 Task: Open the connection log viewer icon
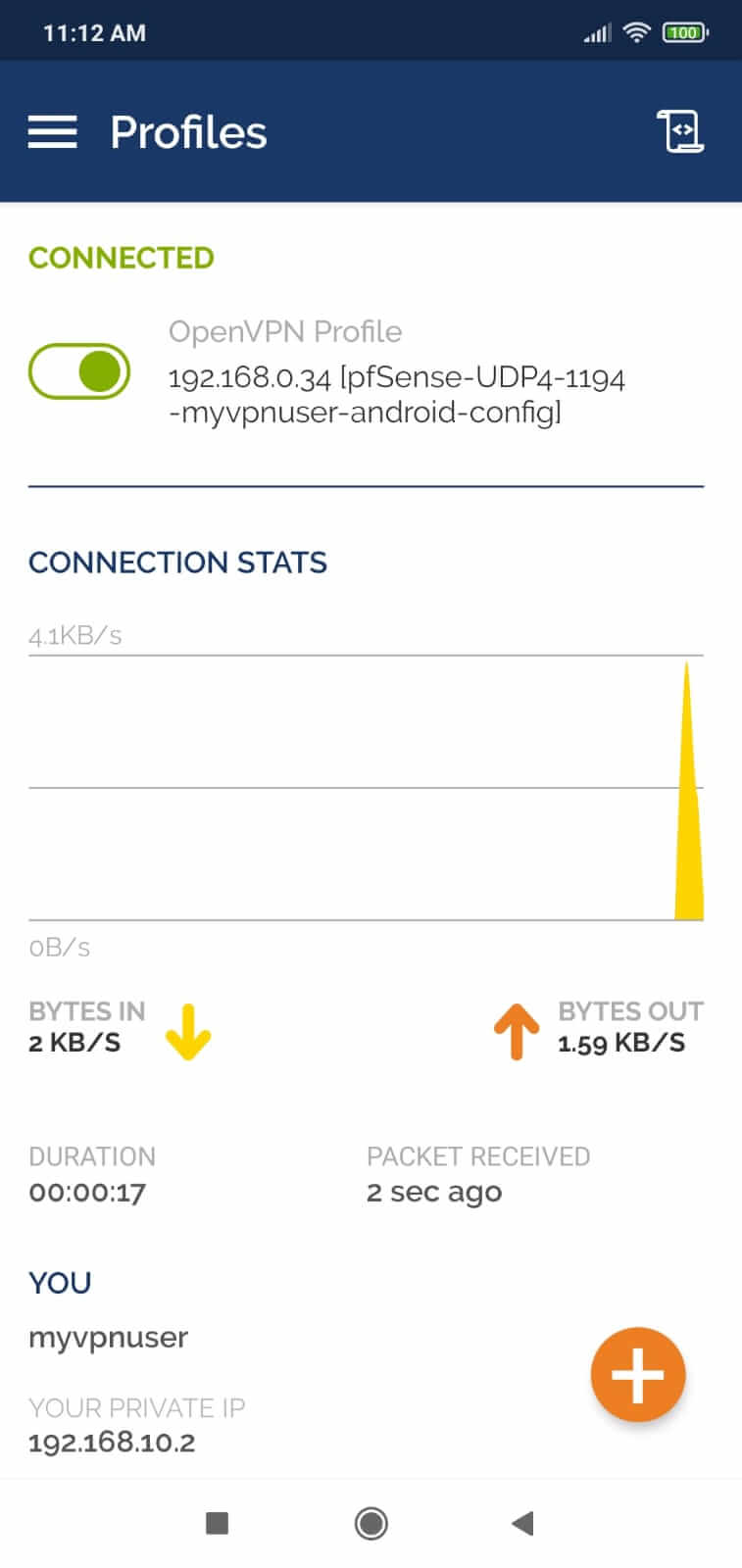(x=680, y=130)
